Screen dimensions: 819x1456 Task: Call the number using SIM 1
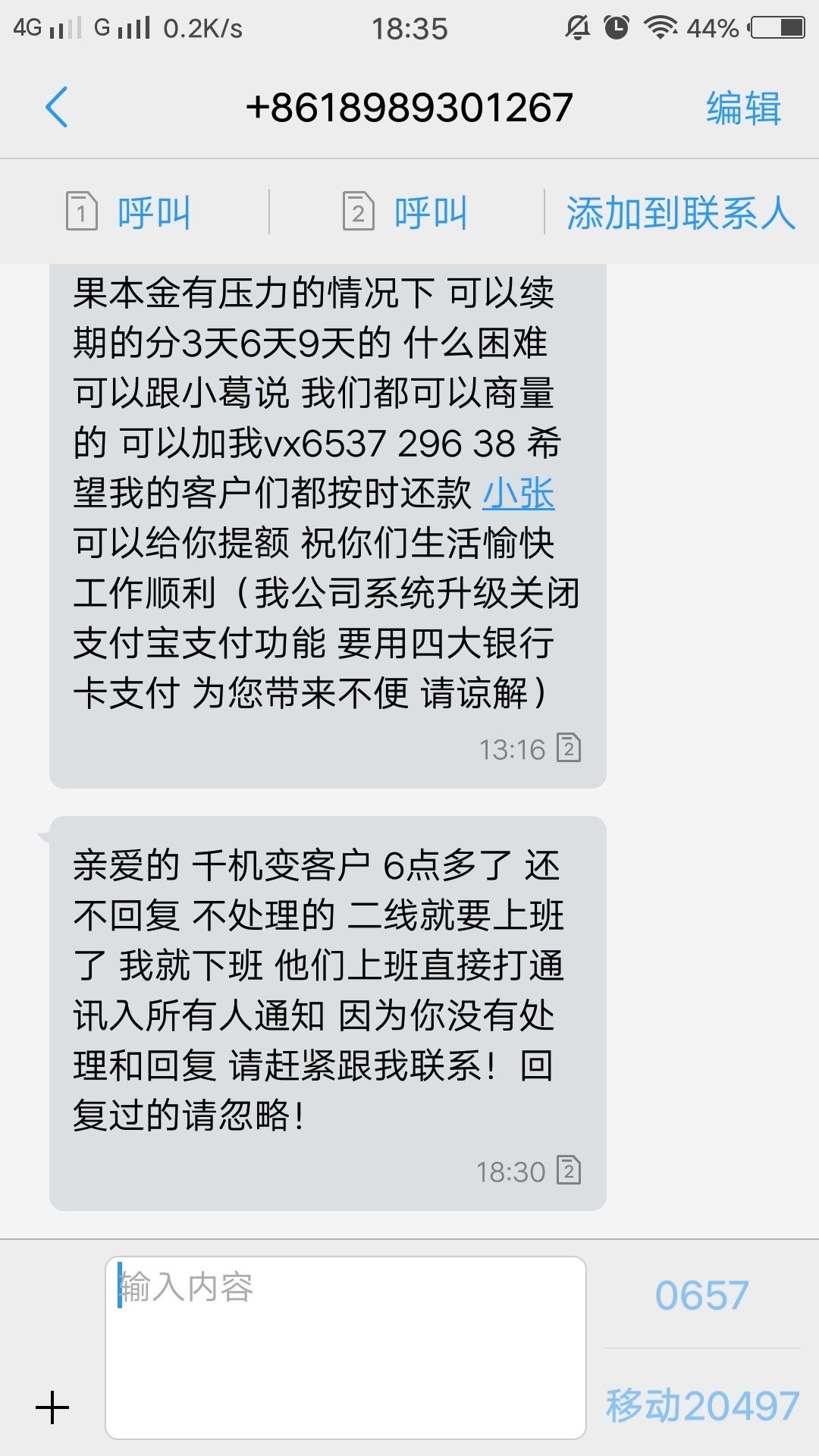tap(129, 212)
